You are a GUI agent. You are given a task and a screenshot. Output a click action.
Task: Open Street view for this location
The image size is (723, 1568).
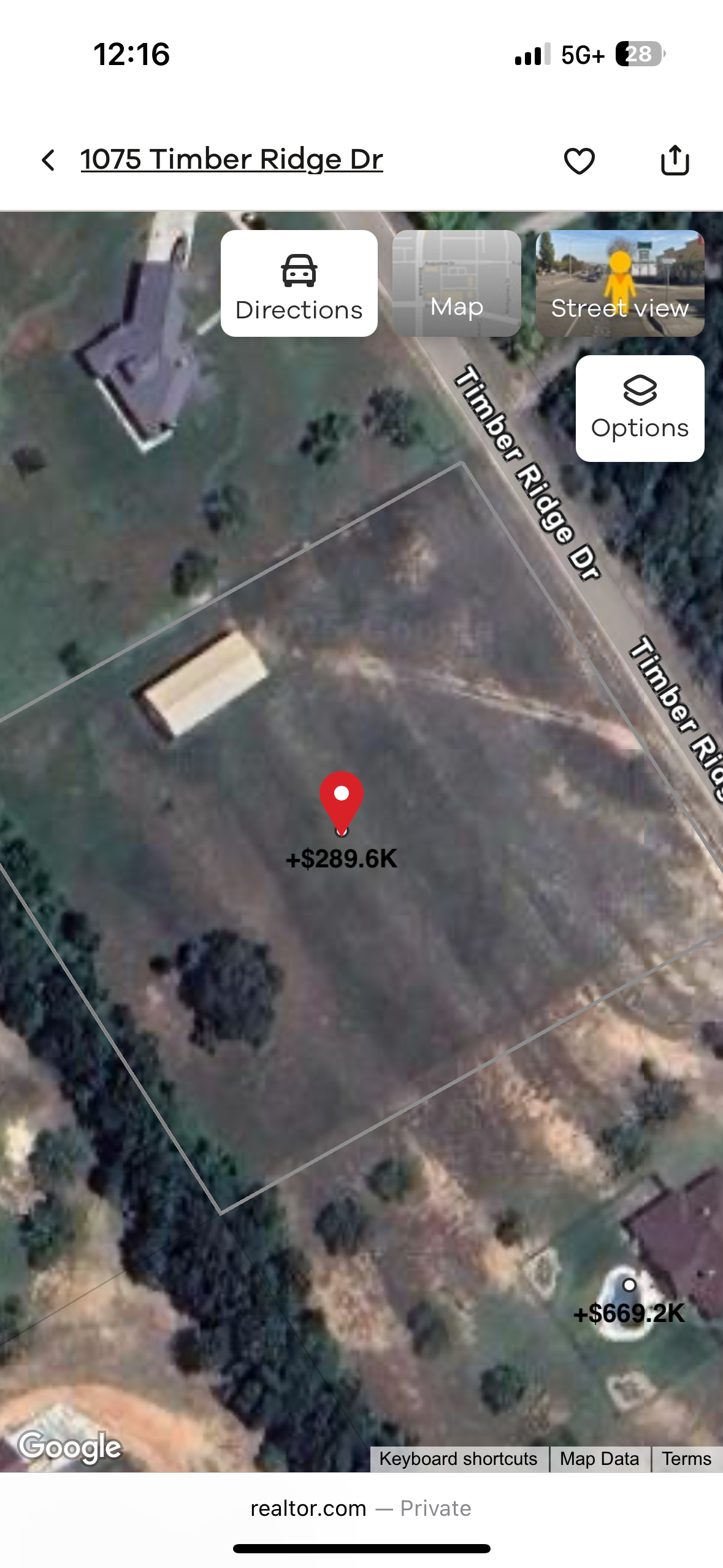(620, 283)
